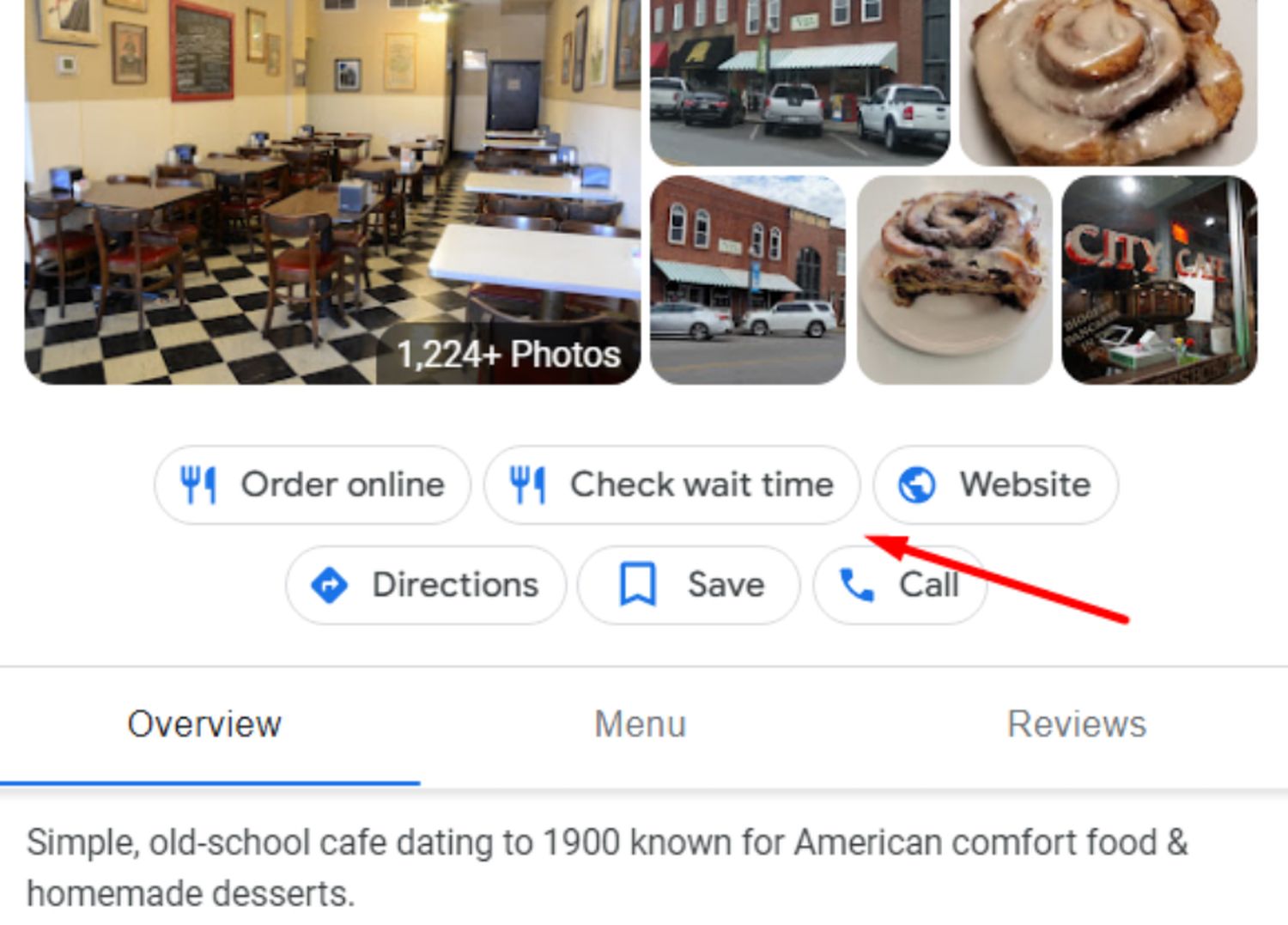The width and height of the screenshot is (1288, 925).
Task: View the brick building photo beside the plated roll
Action: pos(748,280)
